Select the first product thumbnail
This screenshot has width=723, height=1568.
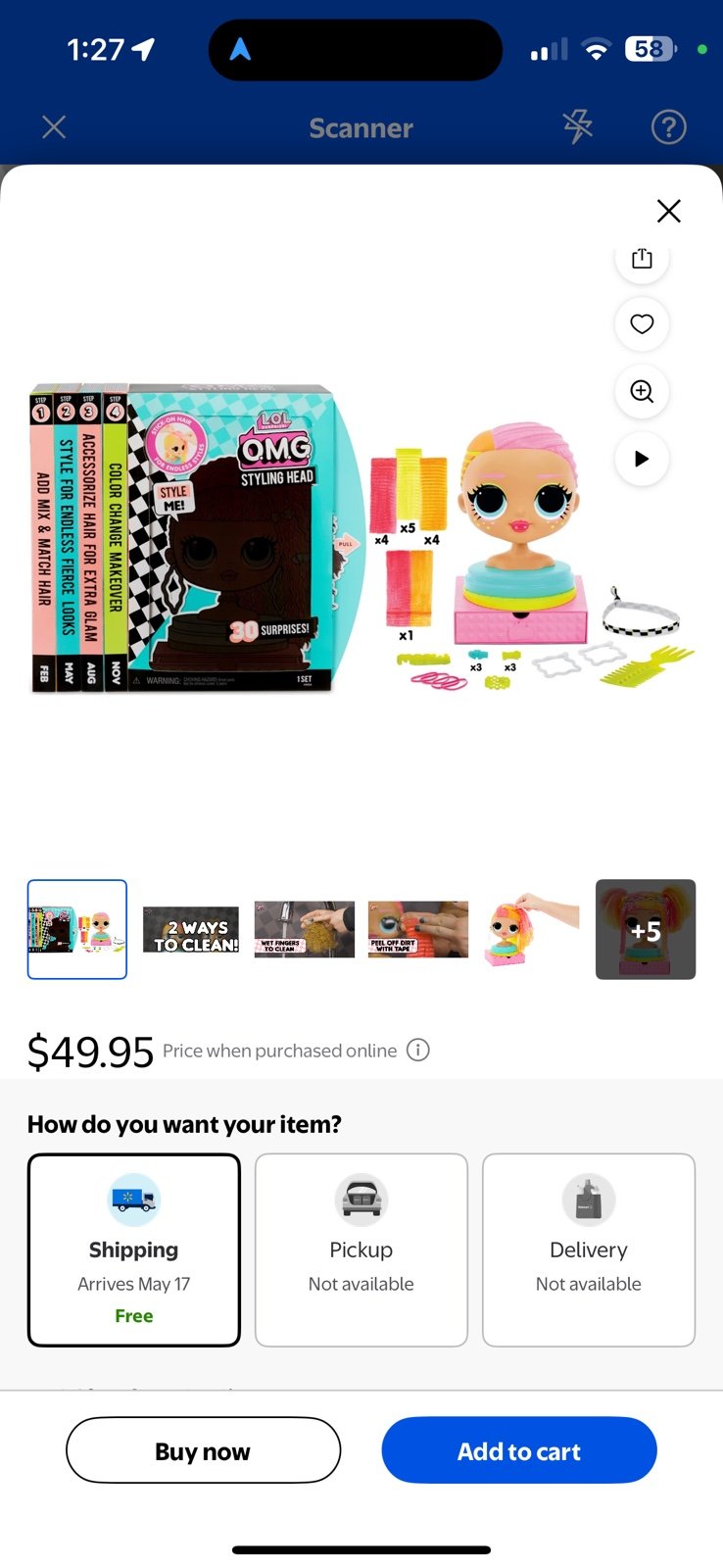point(77,930)
